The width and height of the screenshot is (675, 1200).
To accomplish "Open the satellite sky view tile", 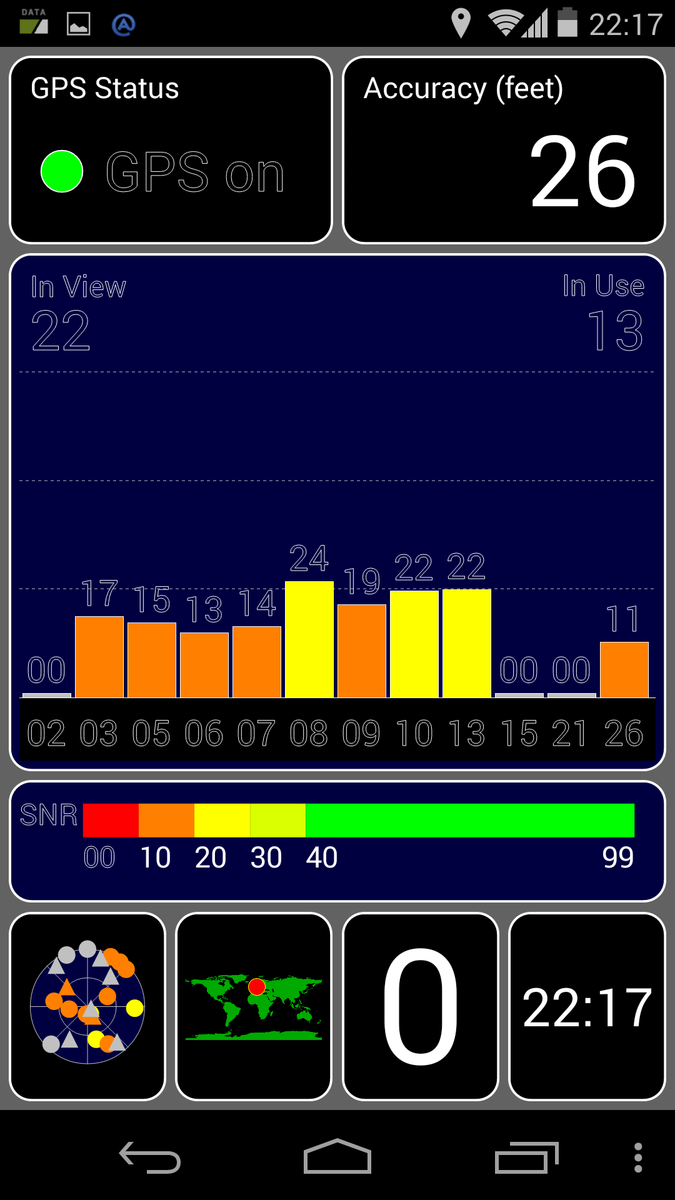I will 87,1007.
